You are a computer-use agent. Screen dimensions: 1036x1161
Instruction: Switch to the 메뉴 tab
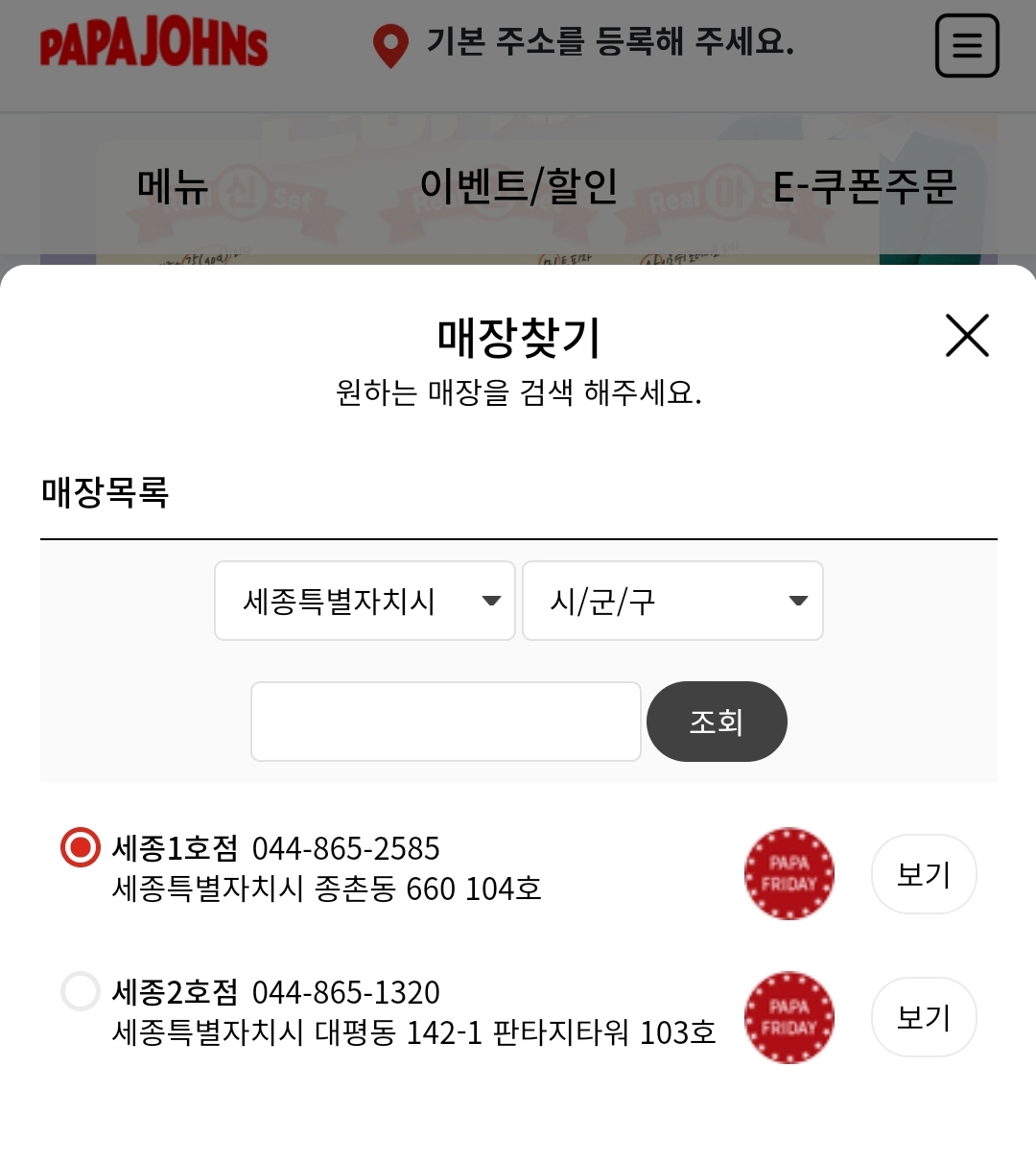click(x=173, y=186)
